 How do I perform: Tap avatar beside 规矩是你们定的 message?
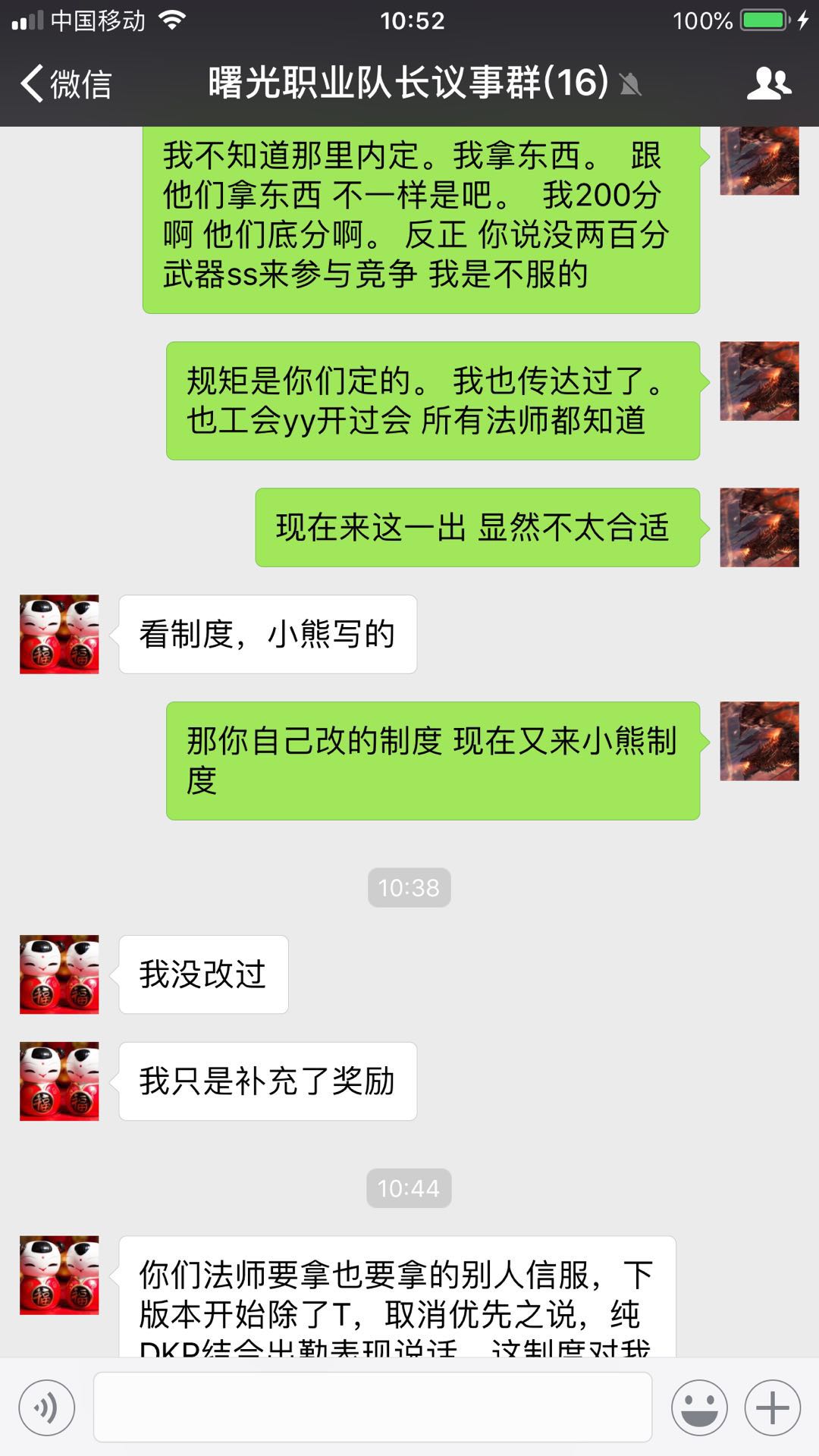pos(759,381)
